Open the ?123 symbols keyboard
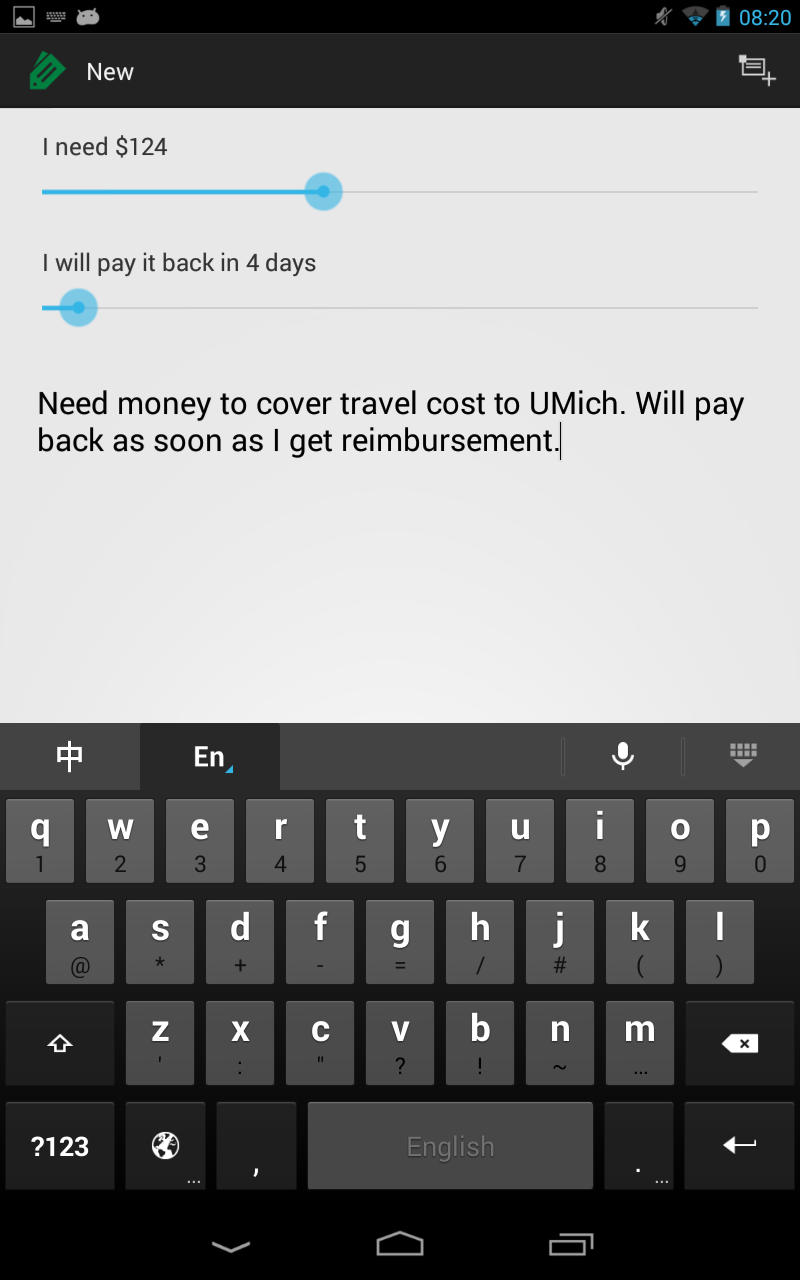Image resolution: width=800 pixels, height=1280 pixels. point(60,1146)
